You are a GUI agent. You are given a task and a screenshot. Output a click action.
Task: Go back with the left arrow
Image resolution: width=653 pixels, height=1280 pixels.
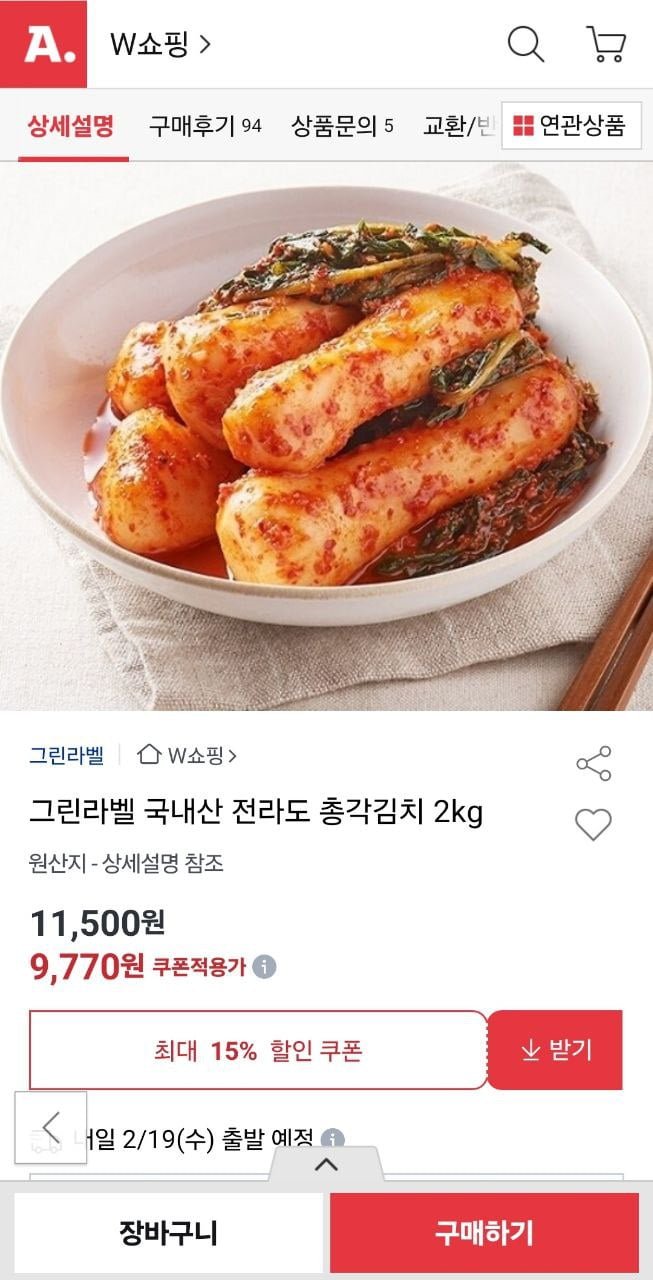click(x=51, y=1127)
